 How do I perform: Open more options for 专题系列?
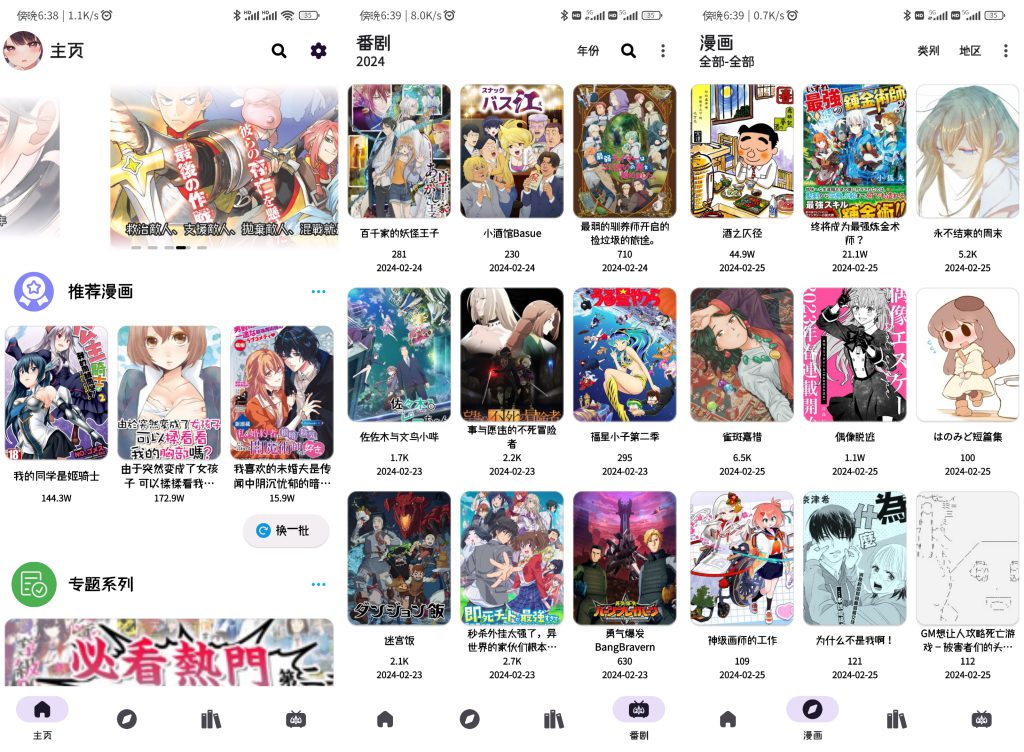(318, 584)
